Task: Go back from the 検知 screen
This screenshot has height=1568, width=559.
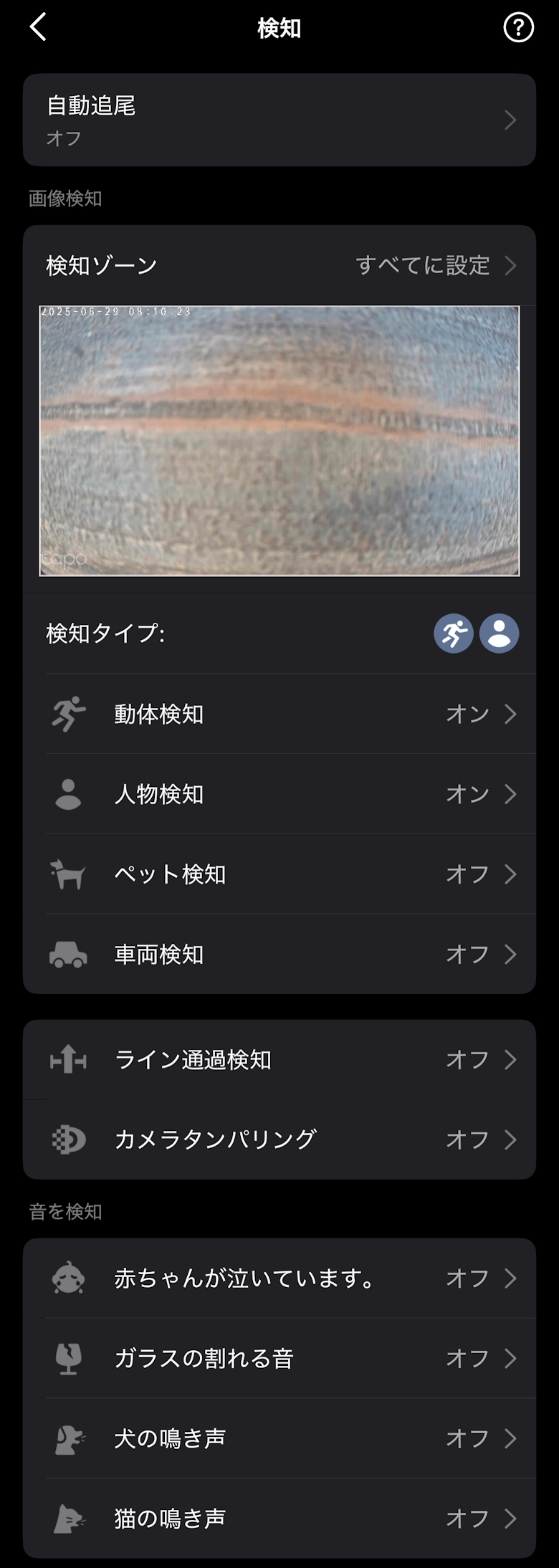Action: pos(39,28)
